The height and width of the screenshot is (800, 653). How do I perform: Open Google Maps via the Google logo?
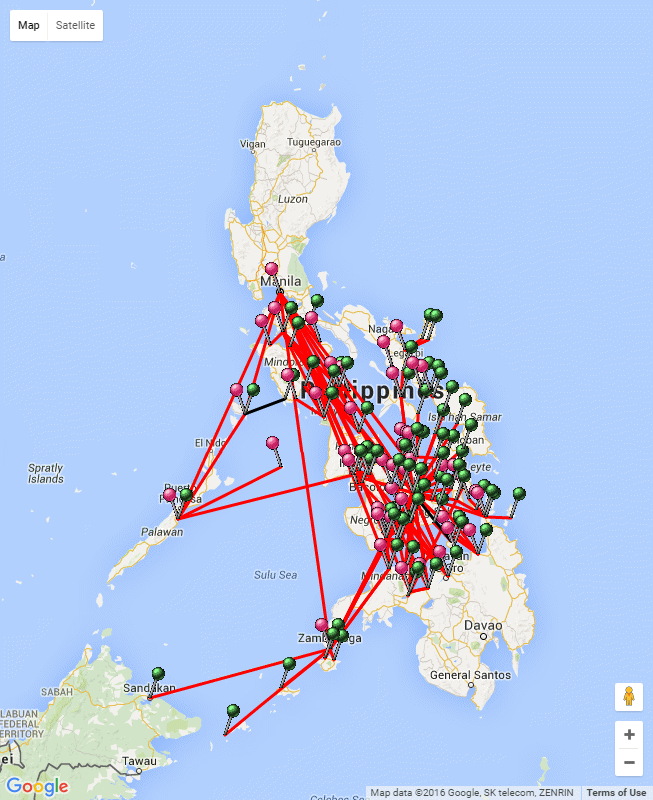pyautogui.click(x=36, y=786)
